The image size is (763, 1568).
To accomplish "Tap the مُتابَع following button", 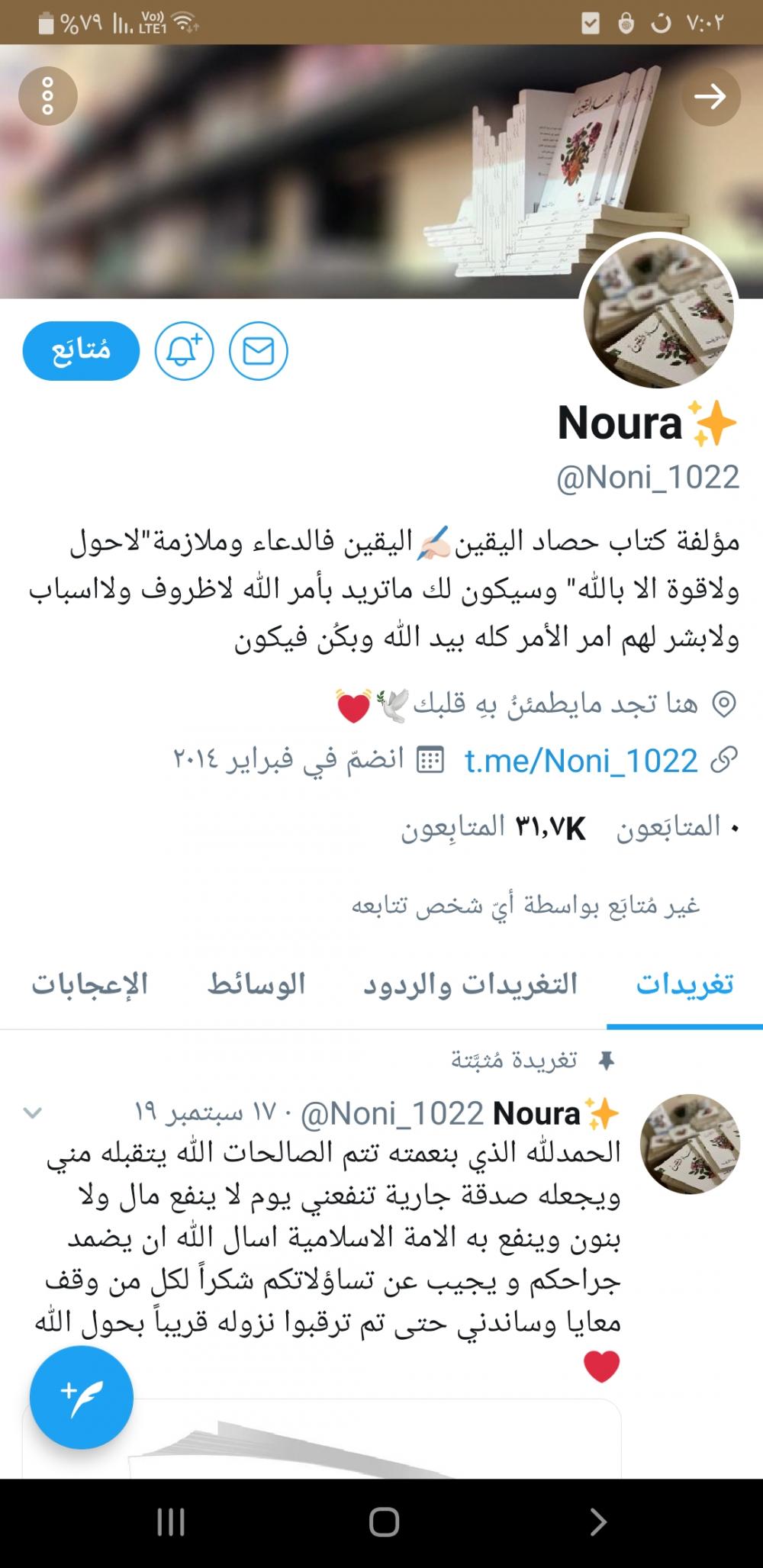I will (x=82, y=351).
